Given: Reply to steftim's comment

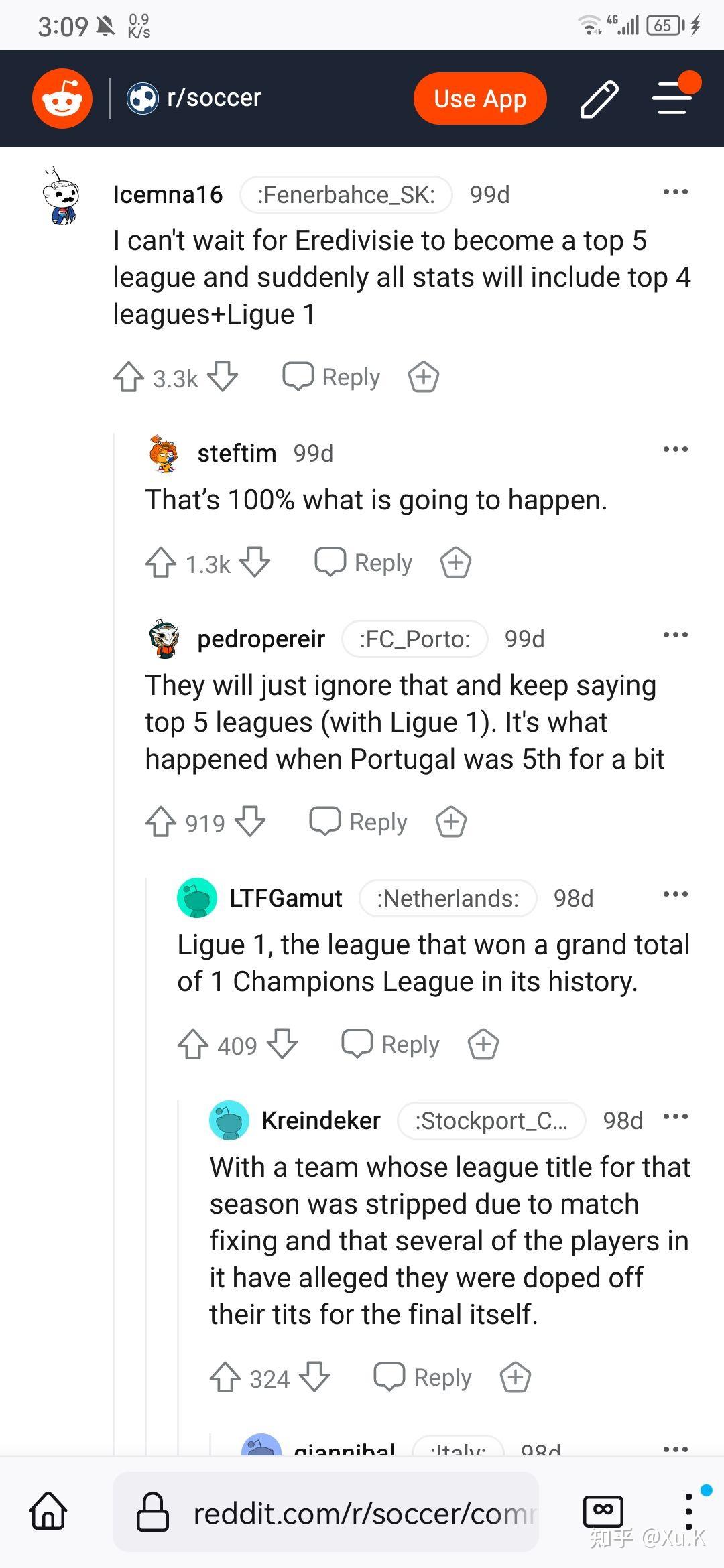Looking at the screenshot, I should [364, 563].
